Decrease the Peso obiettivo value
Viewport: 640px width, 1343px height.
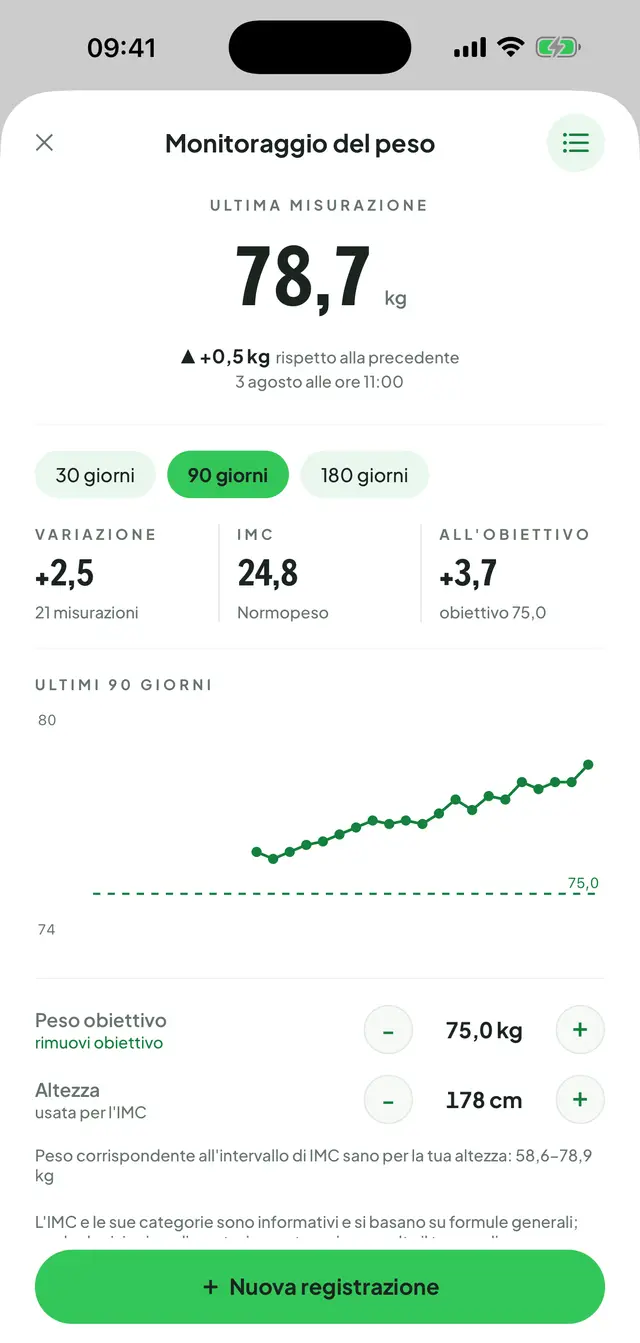[x=389, y=1030]
